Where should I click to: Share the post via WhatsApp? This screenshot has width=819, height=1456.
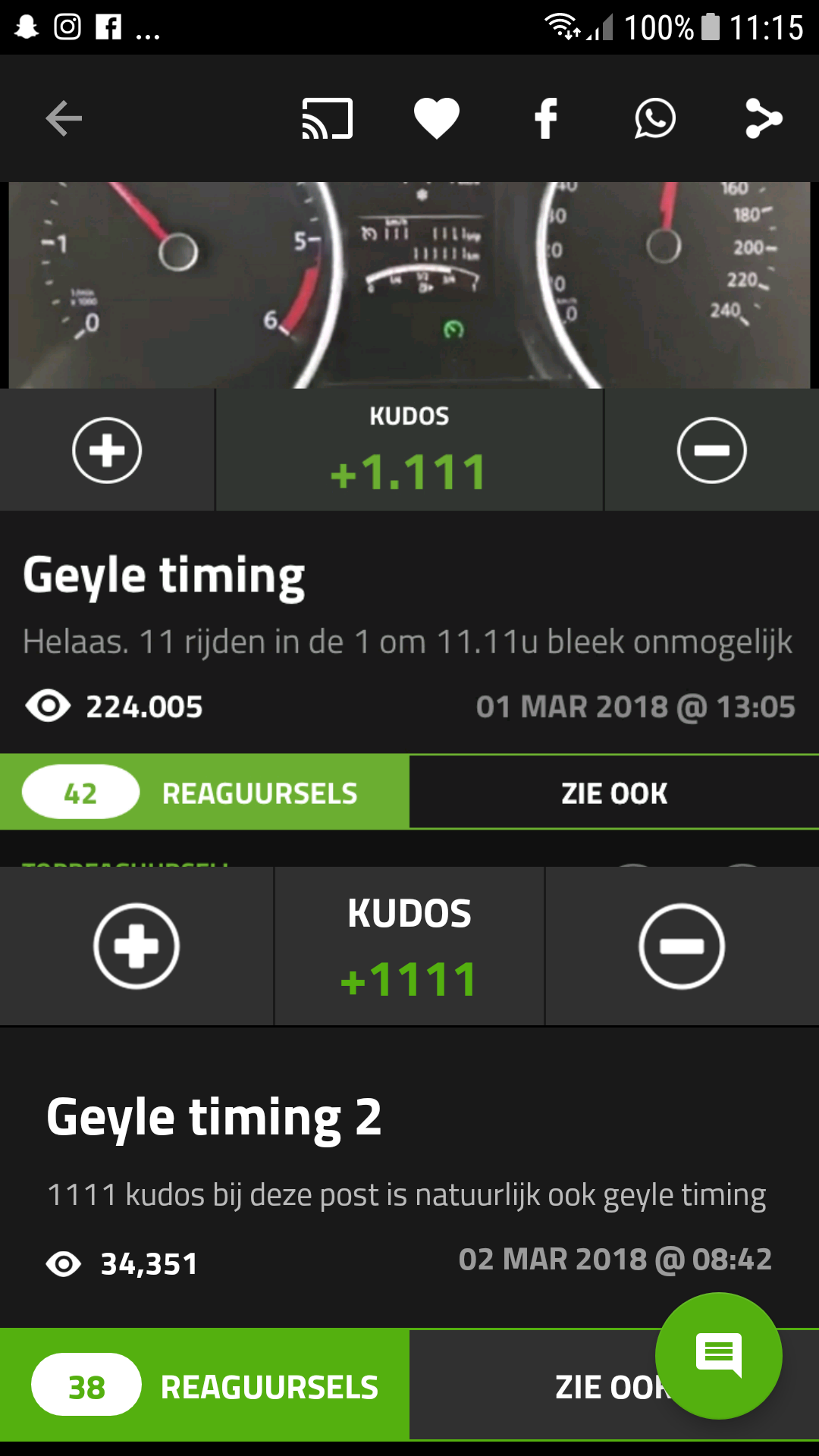click(x=654, y=119)
